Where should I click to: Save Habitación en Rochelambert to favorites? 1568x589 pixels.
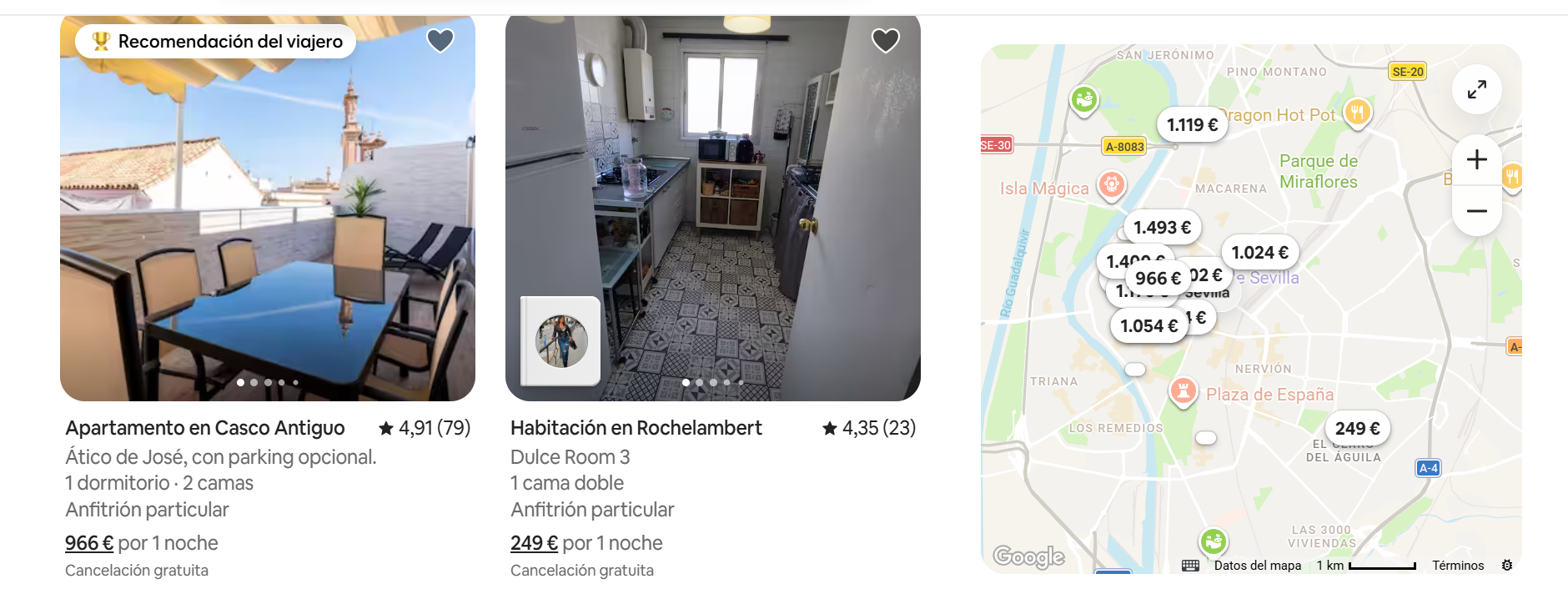885,40
